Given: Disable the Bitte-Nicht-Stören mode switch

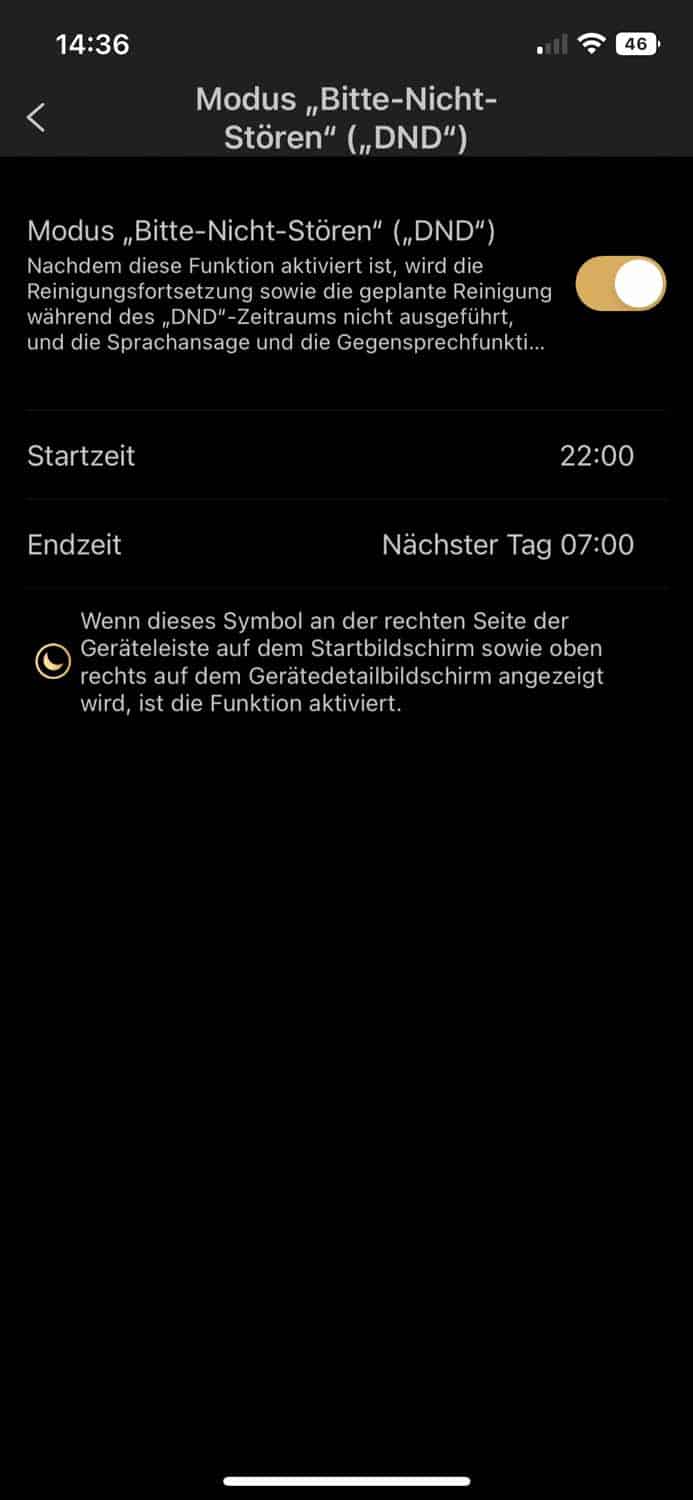Looking at the screenshot, I should click(x=620, y=284).
